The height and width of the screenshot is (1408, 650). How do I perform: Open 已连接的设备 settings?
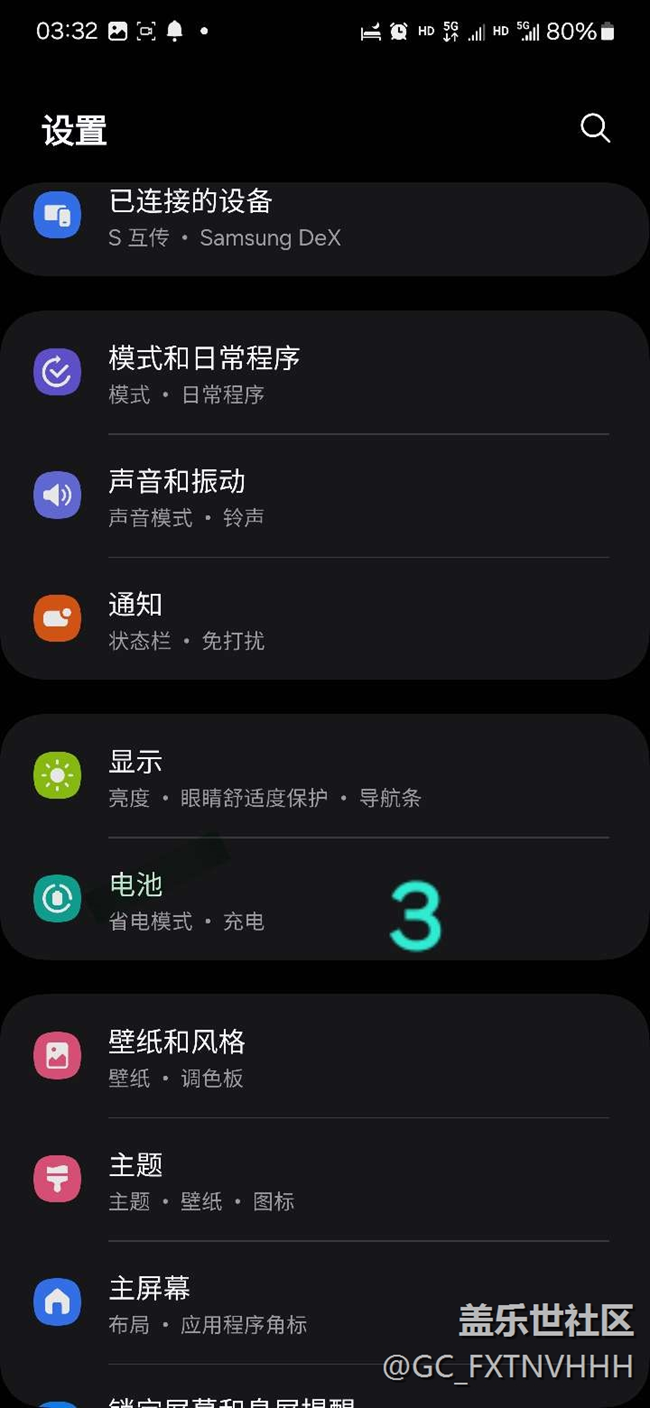pos(325,228)
